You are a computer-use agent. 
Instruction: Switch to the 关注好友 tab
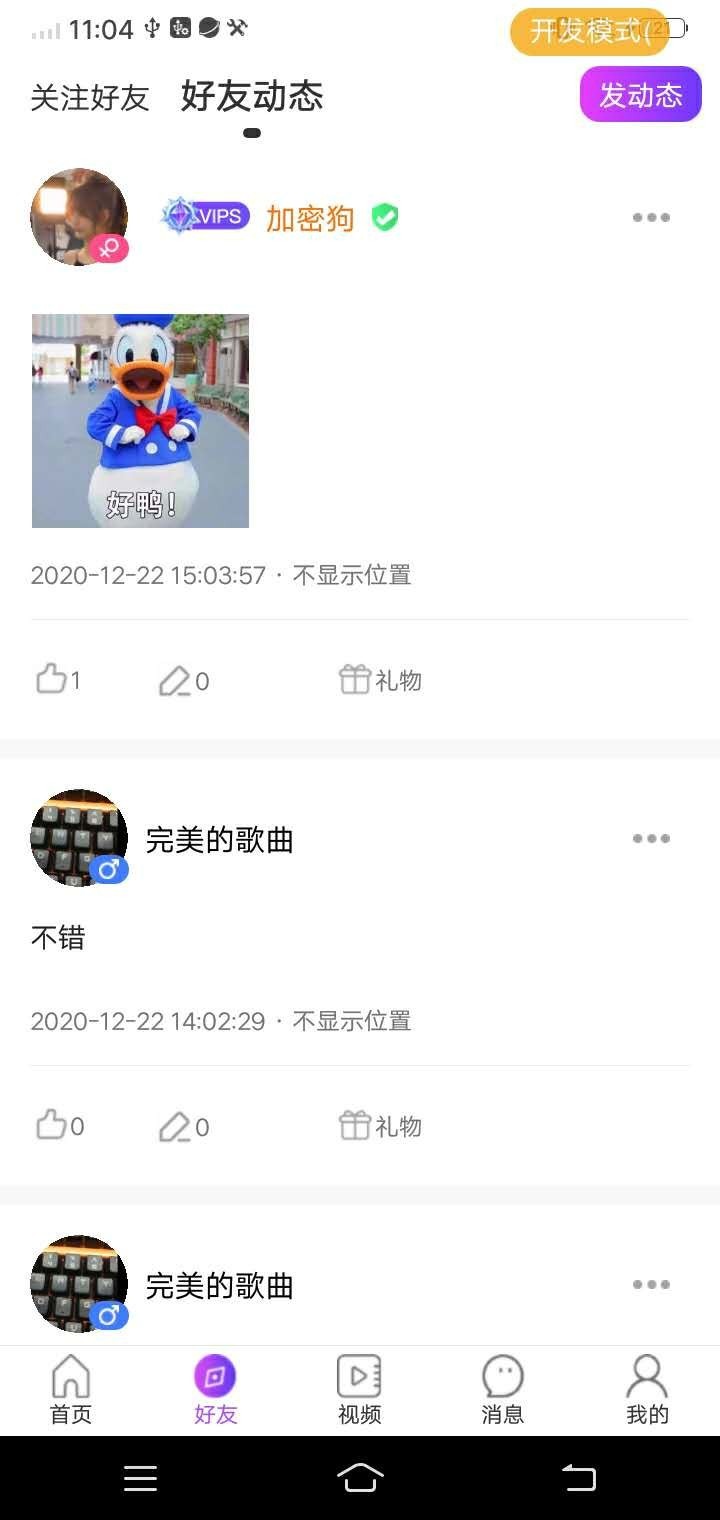pos(88,98)
